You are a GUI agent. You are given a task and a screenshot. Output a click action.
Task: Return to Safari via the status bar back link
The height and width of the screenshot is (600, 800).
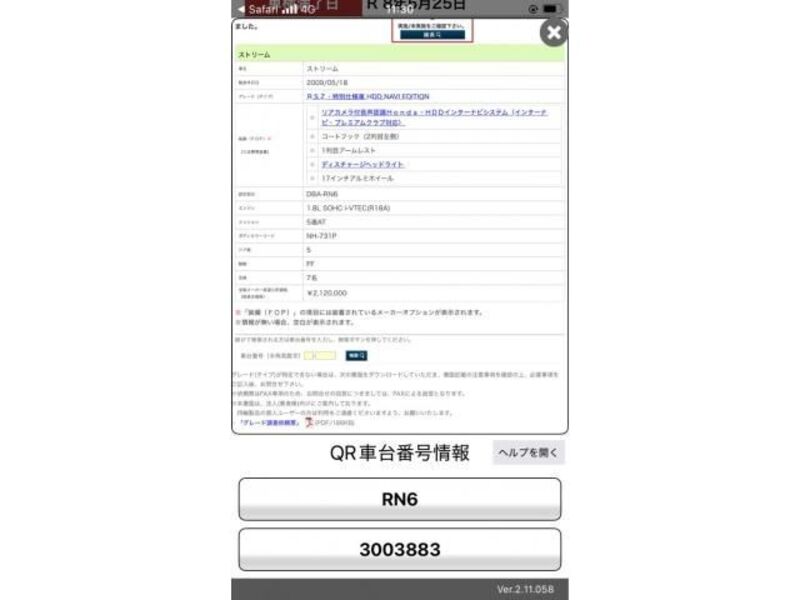point(258,8)
